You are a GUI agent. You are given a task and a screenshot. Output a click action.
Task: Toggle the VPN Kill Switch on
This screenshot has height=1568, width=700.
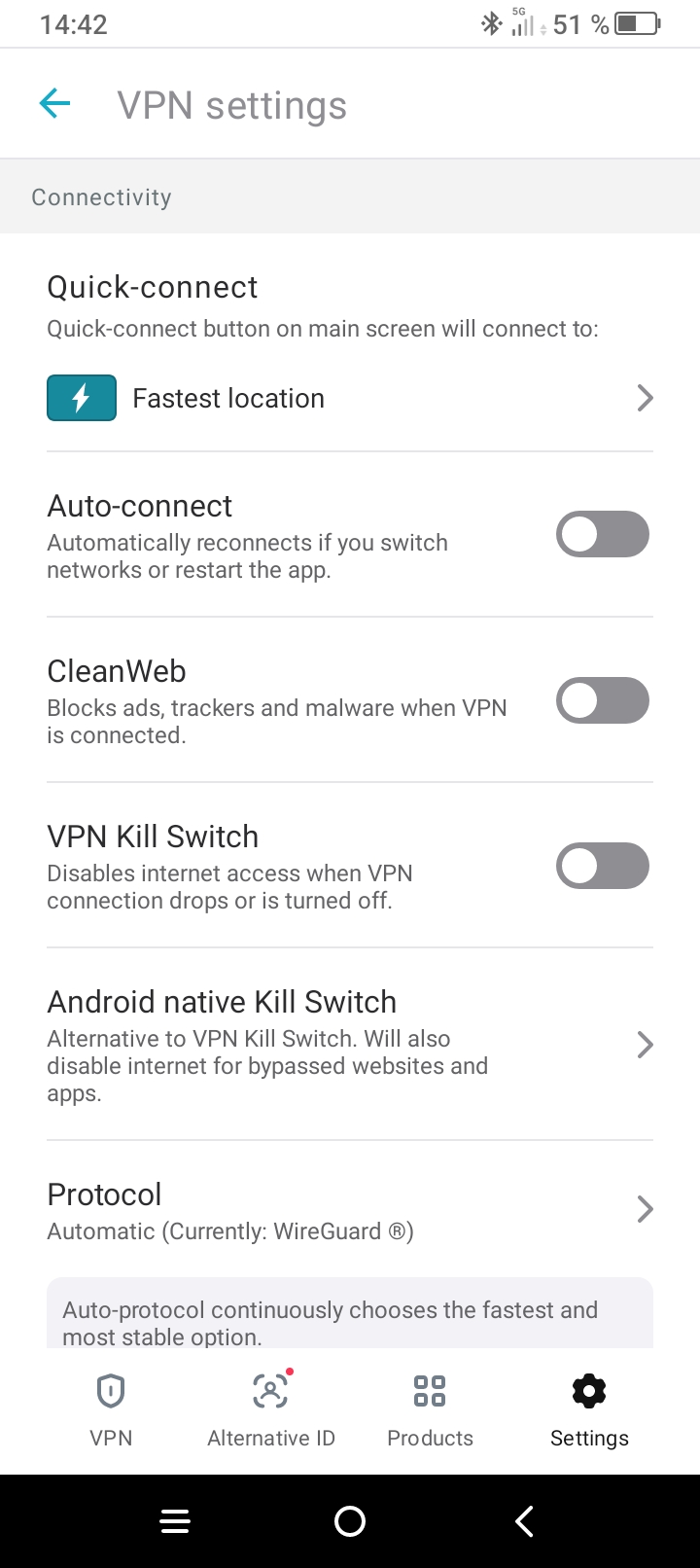602,866
